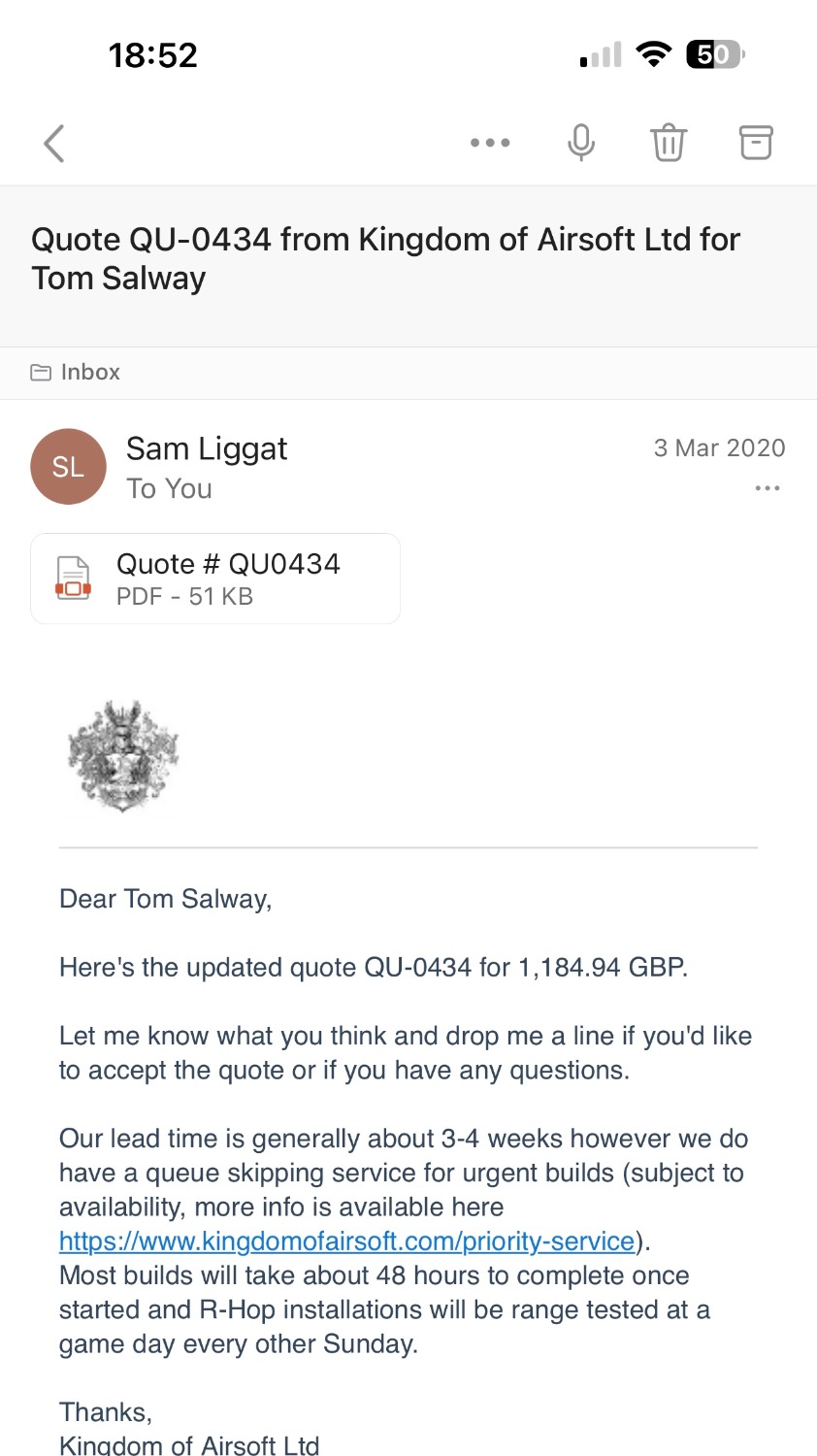Tap the microphone icon in the toolbar
The width and height of the screenshot is (817, 1456).
(580, 143)
